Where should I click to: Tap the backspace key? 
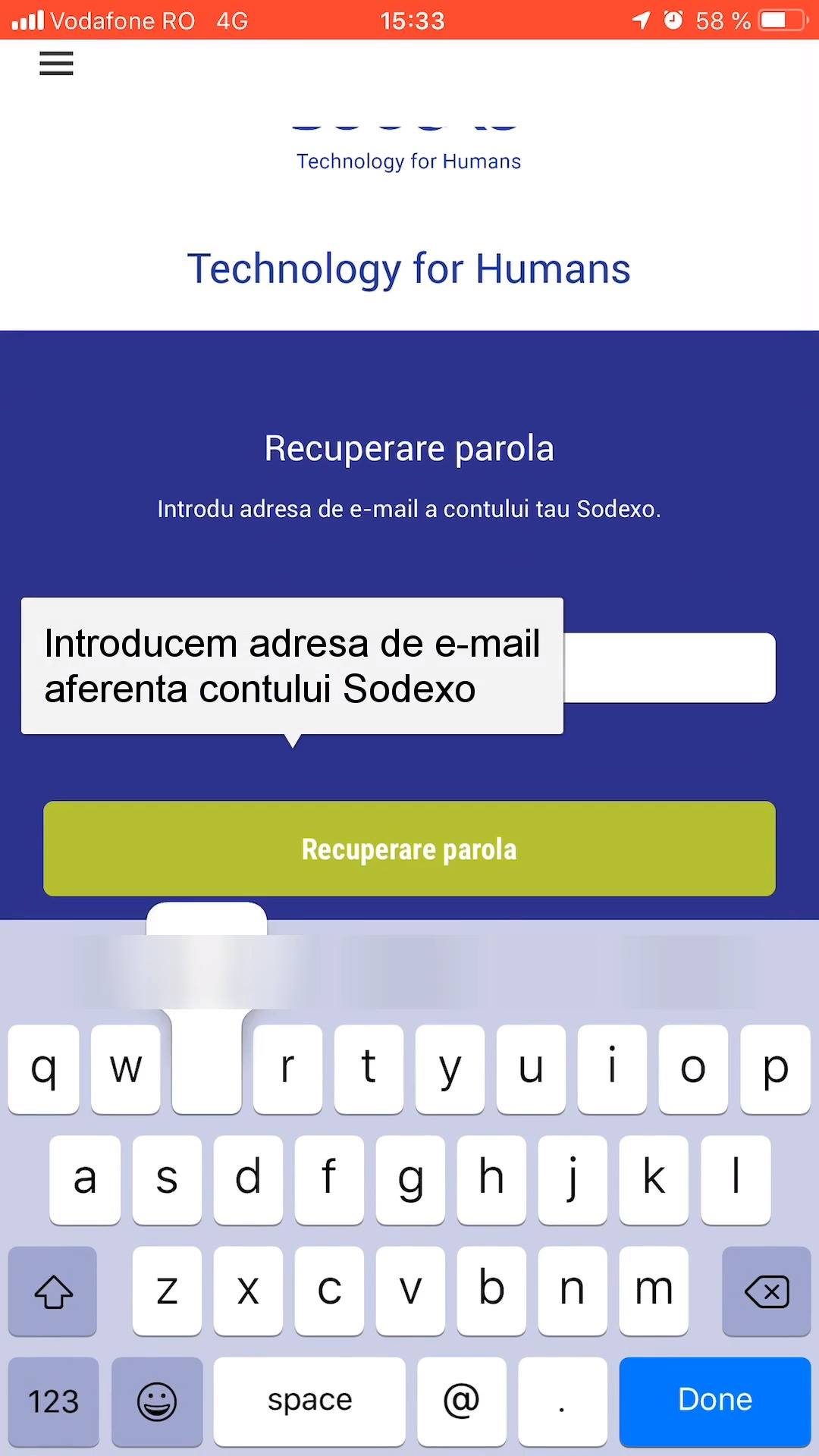click(x=767, y=1291)
